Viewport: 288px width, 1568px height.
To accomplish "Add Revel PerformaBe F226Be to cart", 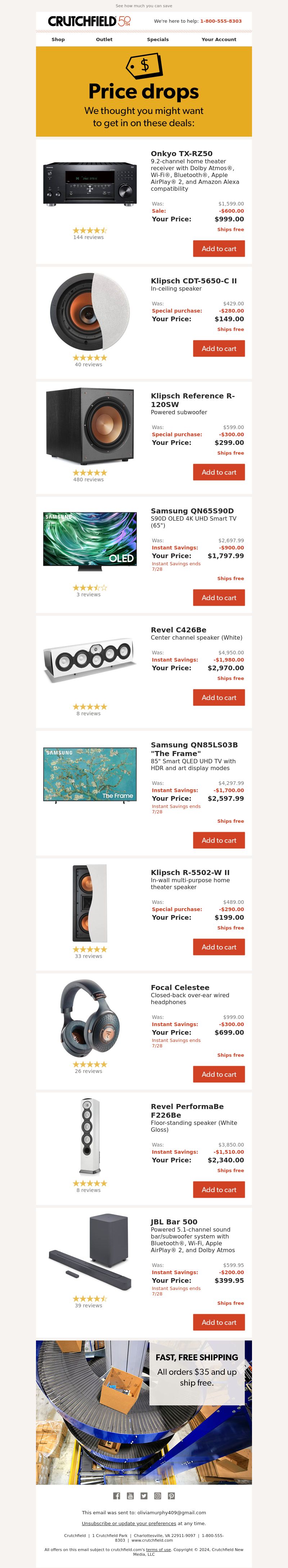I will [219, 1189].
